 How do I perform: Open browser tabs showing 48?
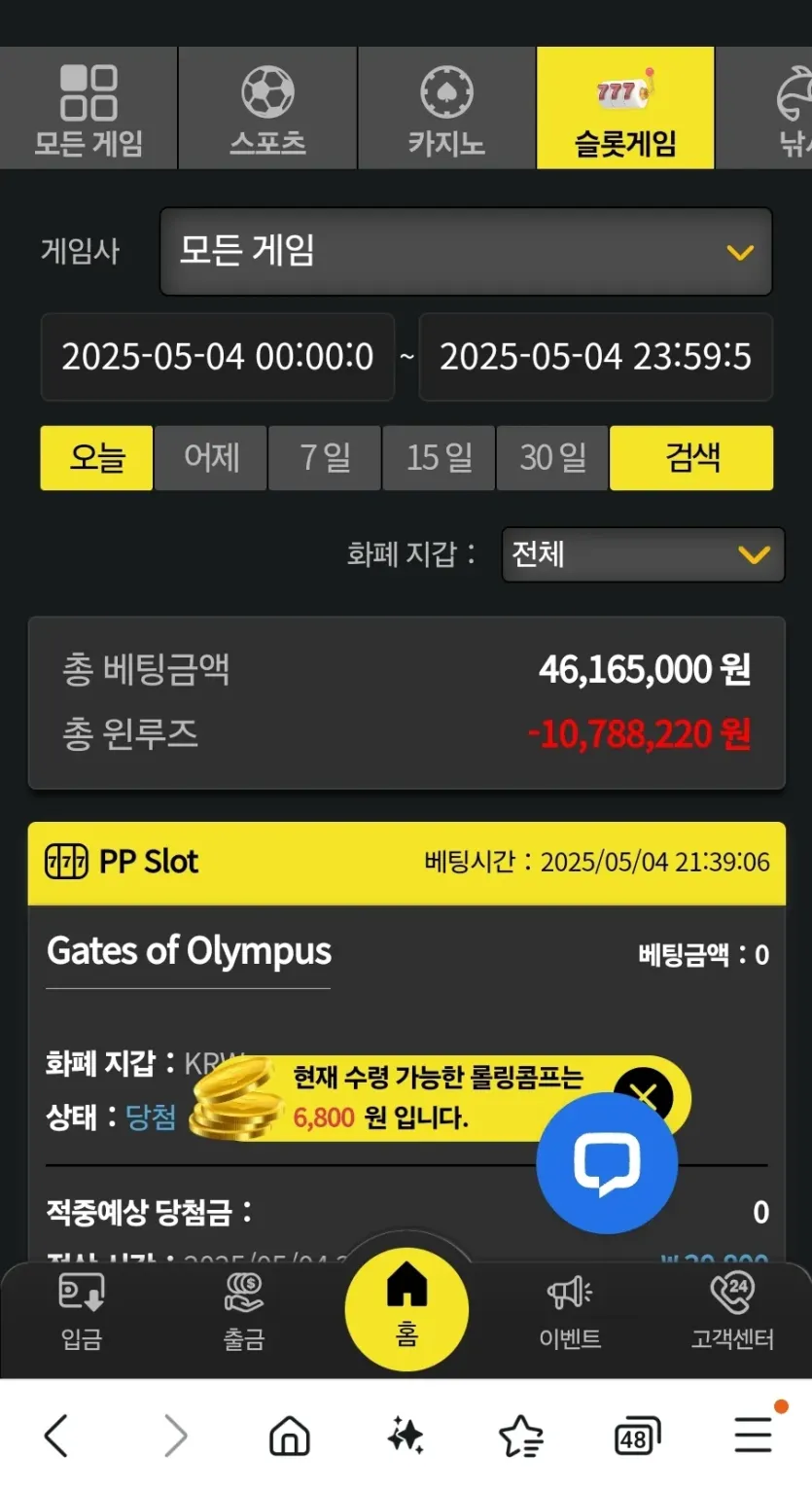click(x=637, y=1436)
